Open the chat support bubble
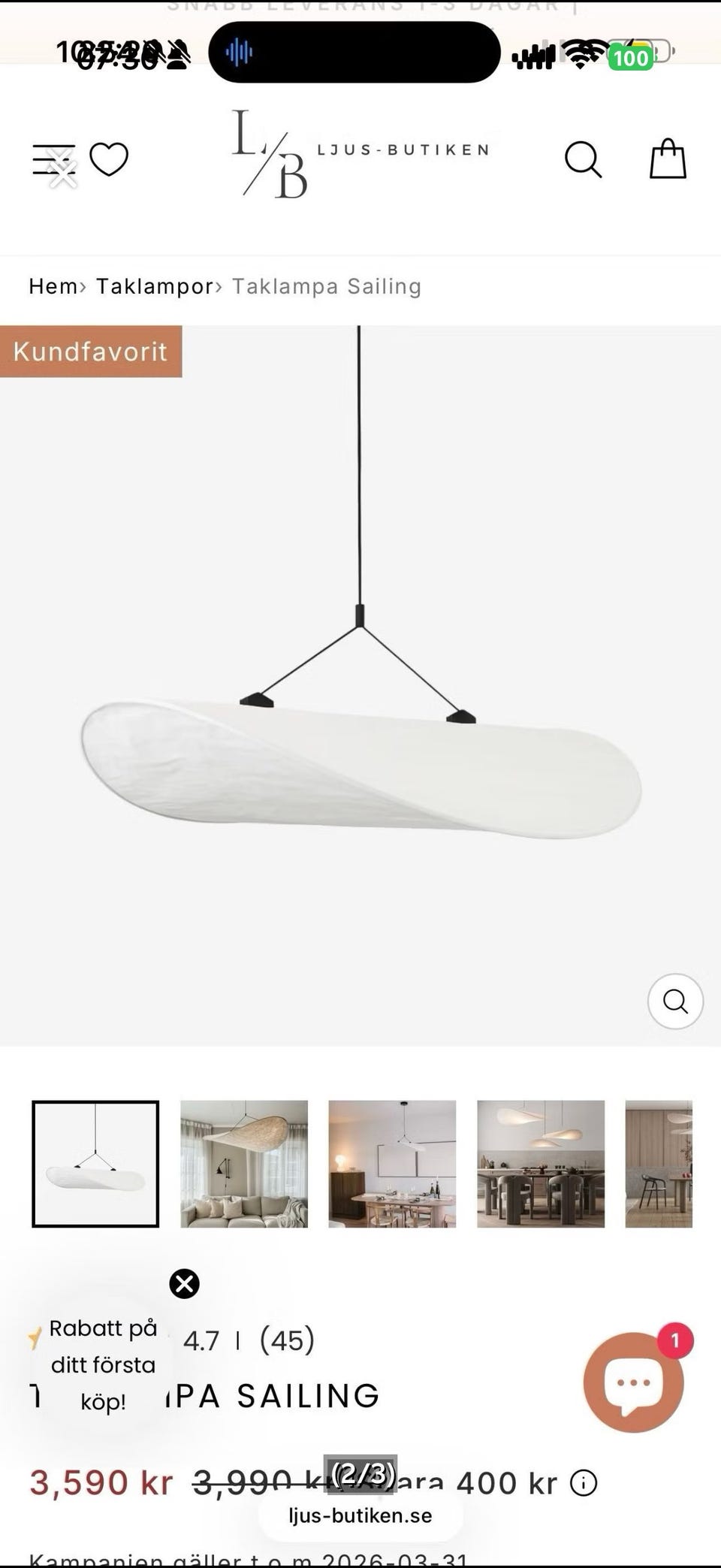 pos(633,1382)
